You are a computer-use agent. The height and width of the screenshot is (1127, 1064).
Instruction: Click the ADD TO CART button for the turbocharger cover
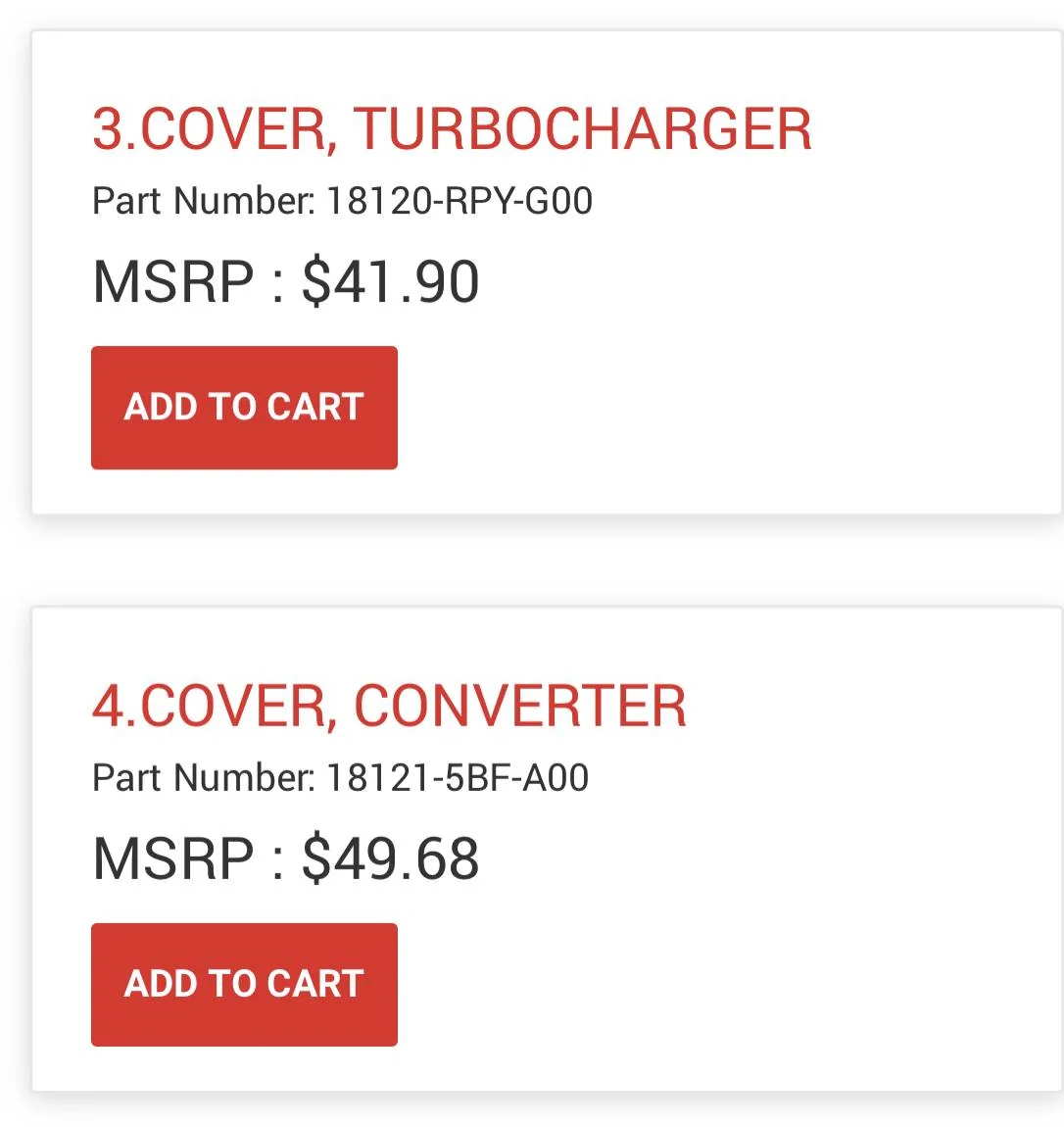coord(244,407)
